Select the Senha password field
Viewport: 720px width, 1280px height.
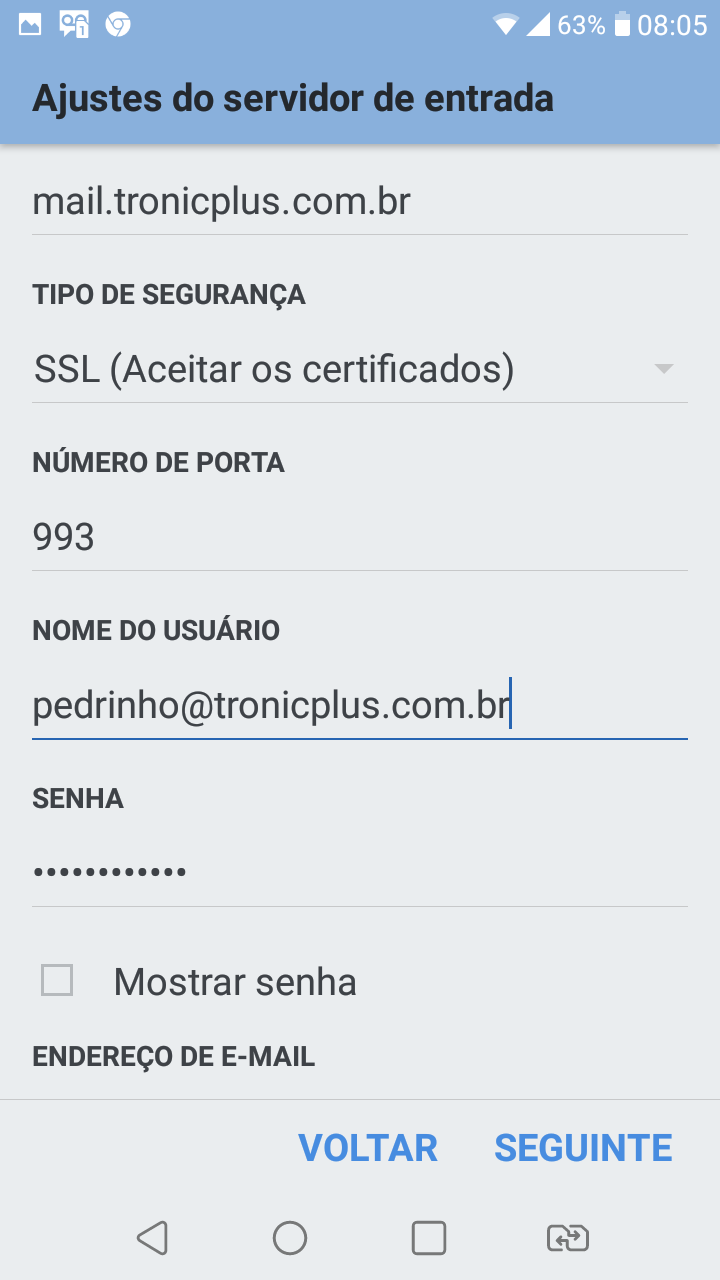point(360,873)
